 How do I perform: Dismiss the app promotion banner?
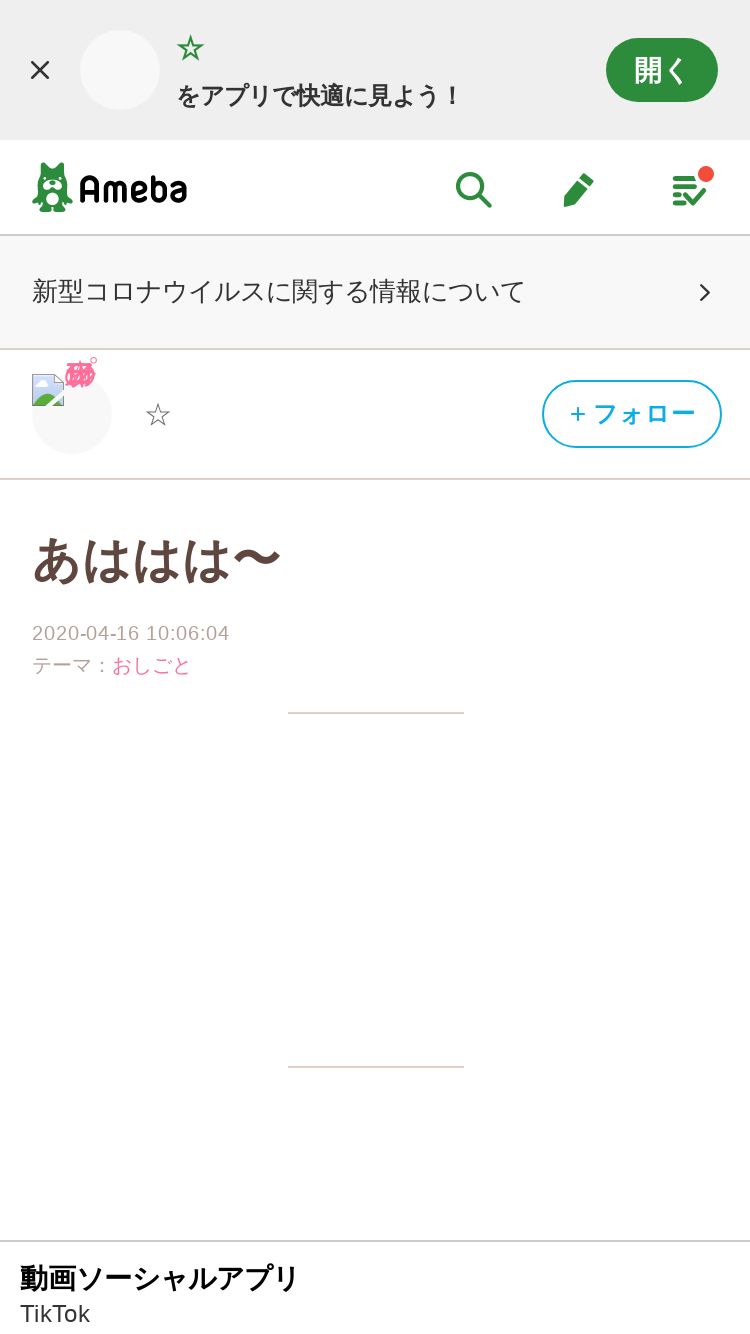40,70
